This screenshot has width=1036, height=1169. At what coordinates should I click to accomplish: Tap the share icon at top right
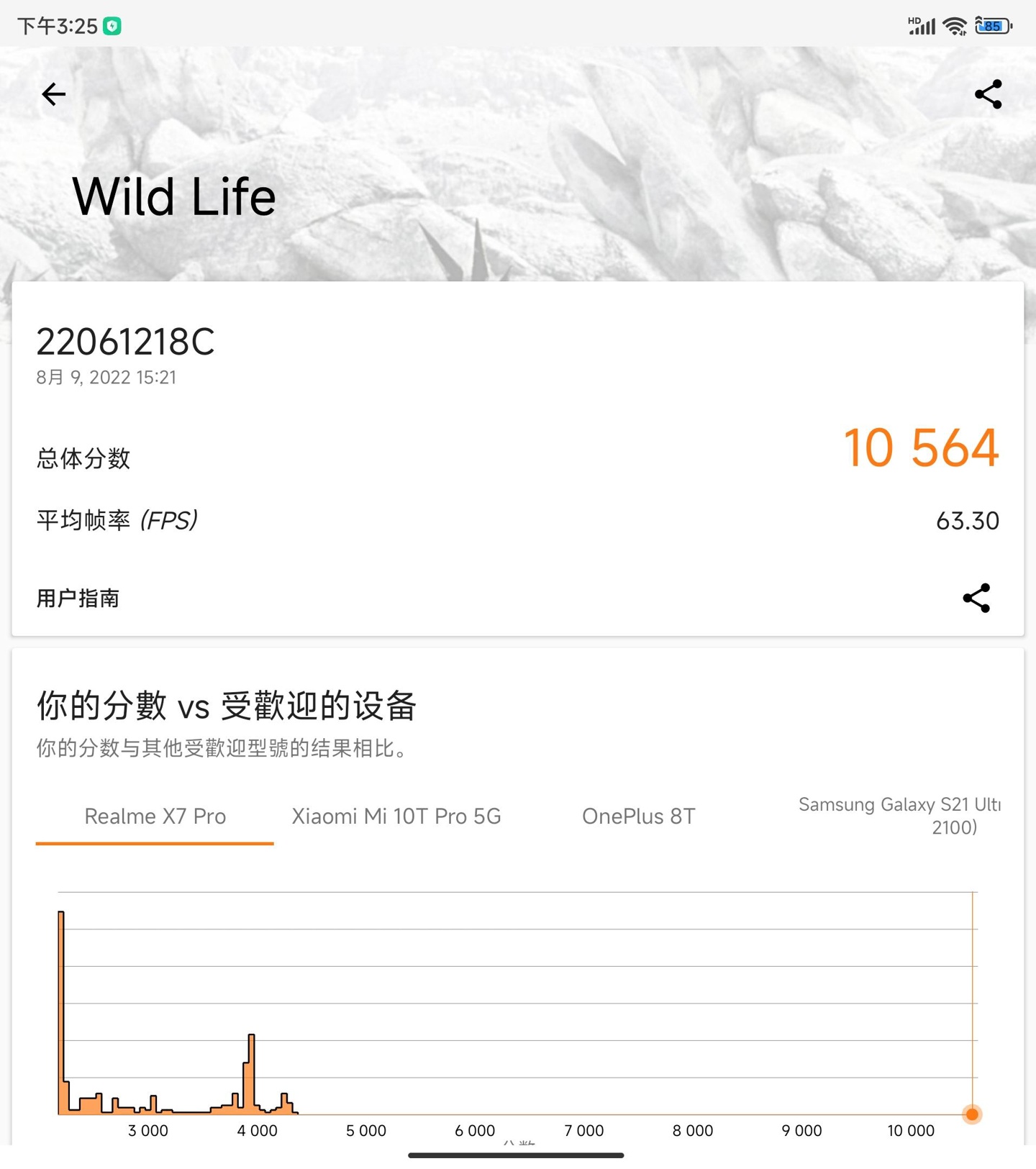tap(989, 92)
